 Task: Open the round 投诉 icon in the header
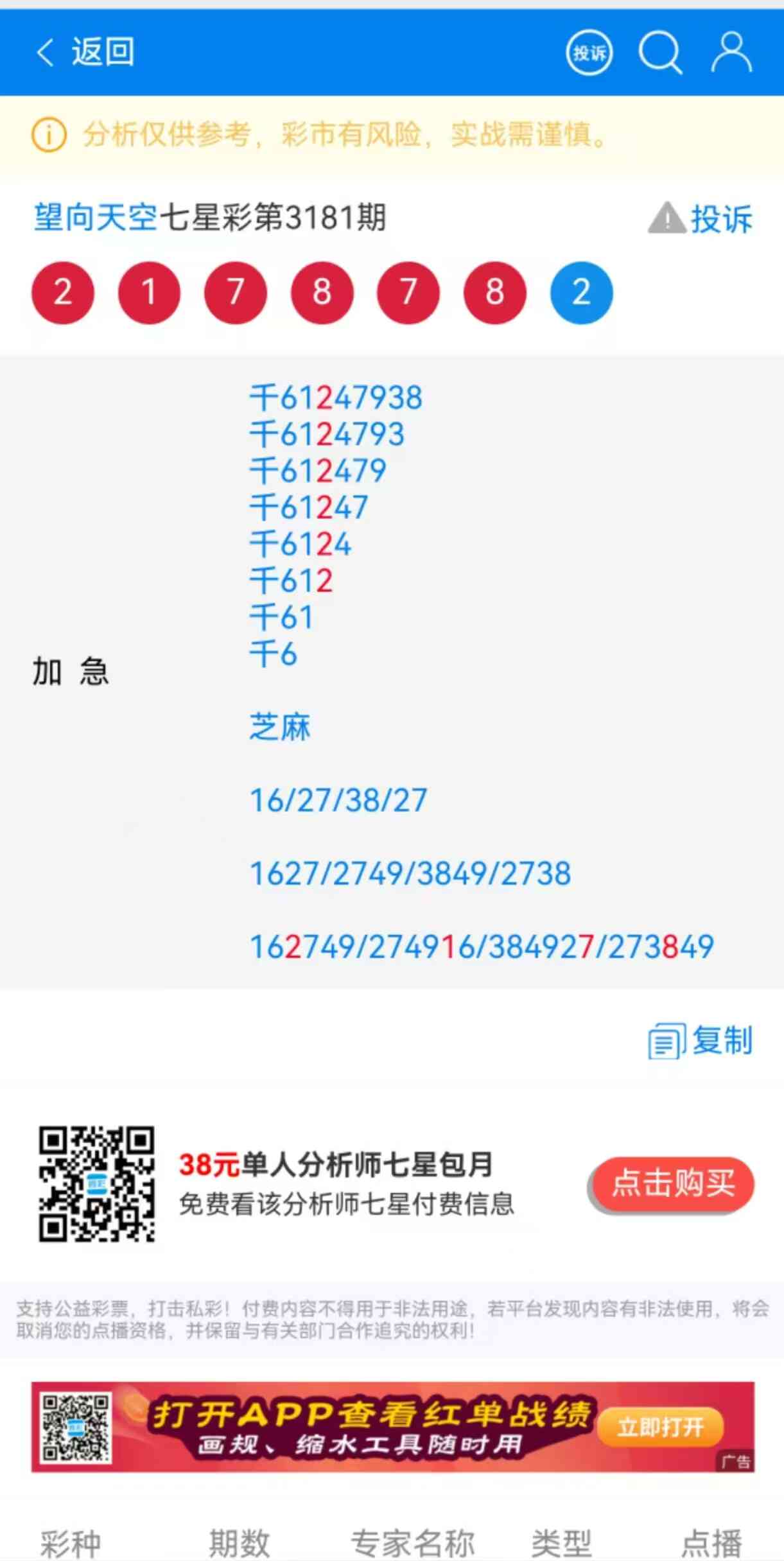pos(589,53)
